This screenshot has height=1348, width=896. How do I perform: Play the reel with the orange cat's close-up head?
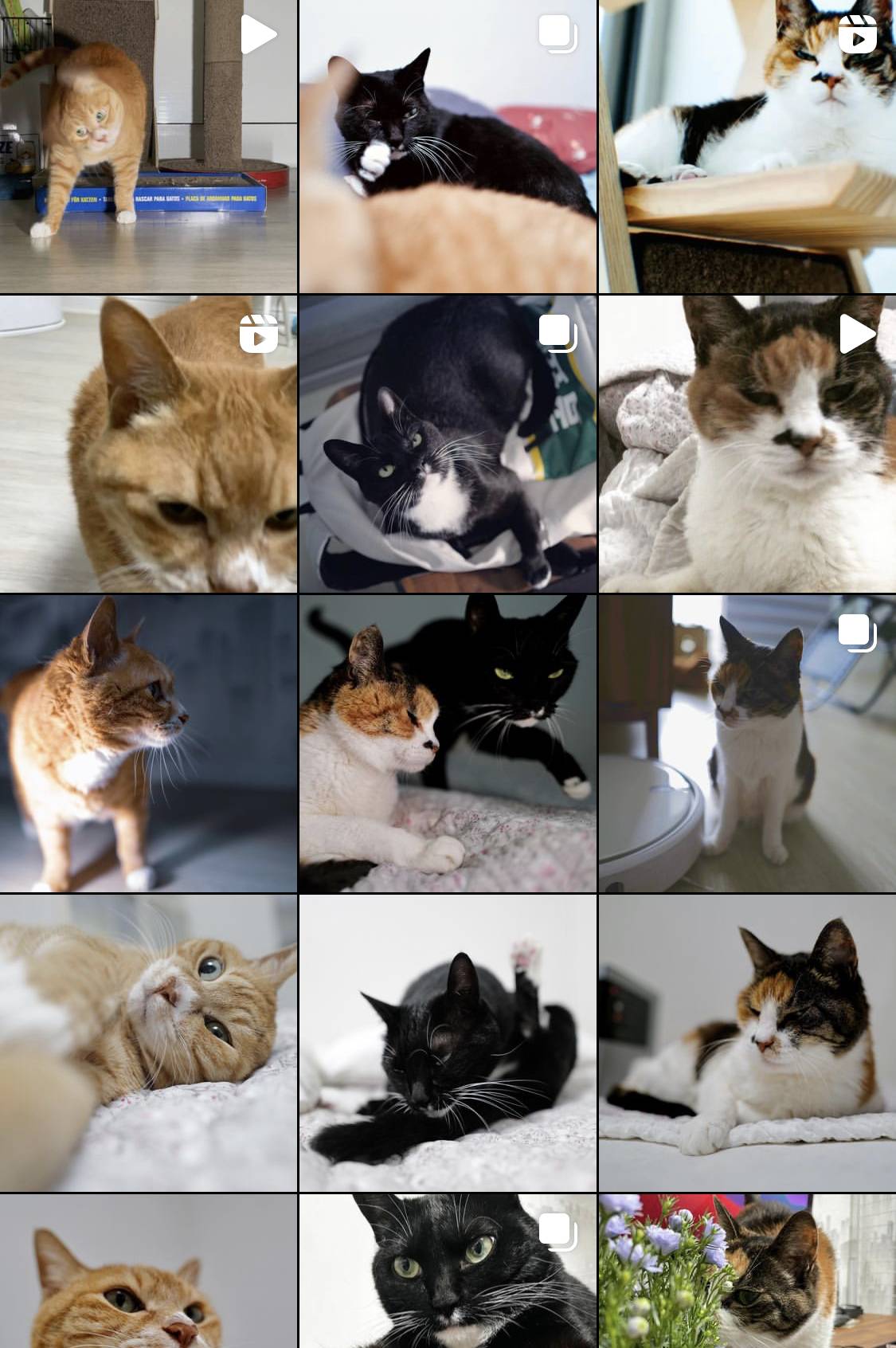click(x=148, y=444)
